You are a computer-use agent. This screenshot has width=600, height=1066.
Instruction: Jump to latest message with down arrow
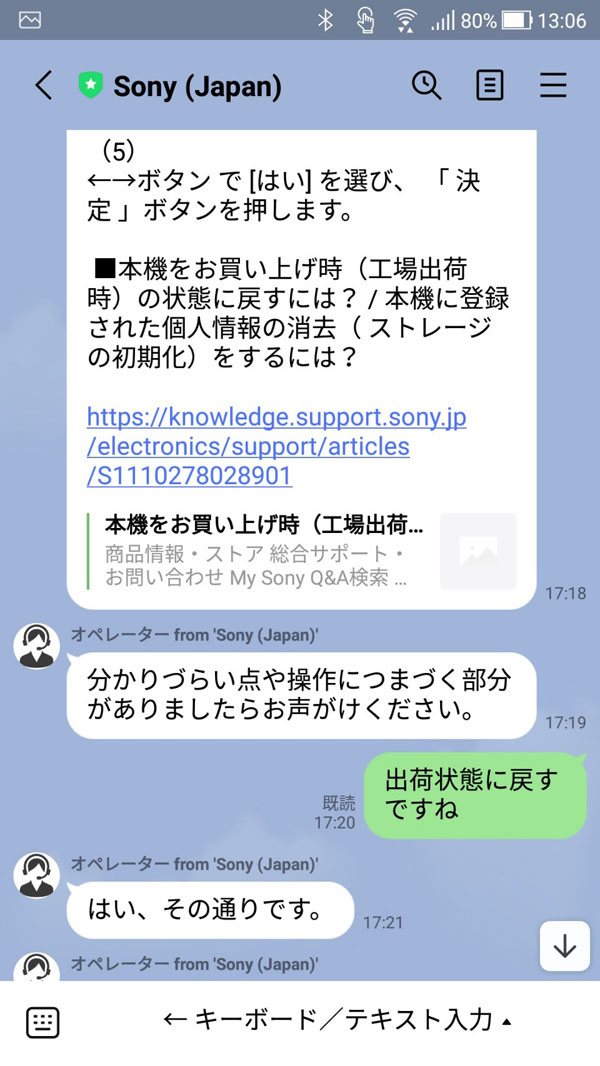[565, 946]
